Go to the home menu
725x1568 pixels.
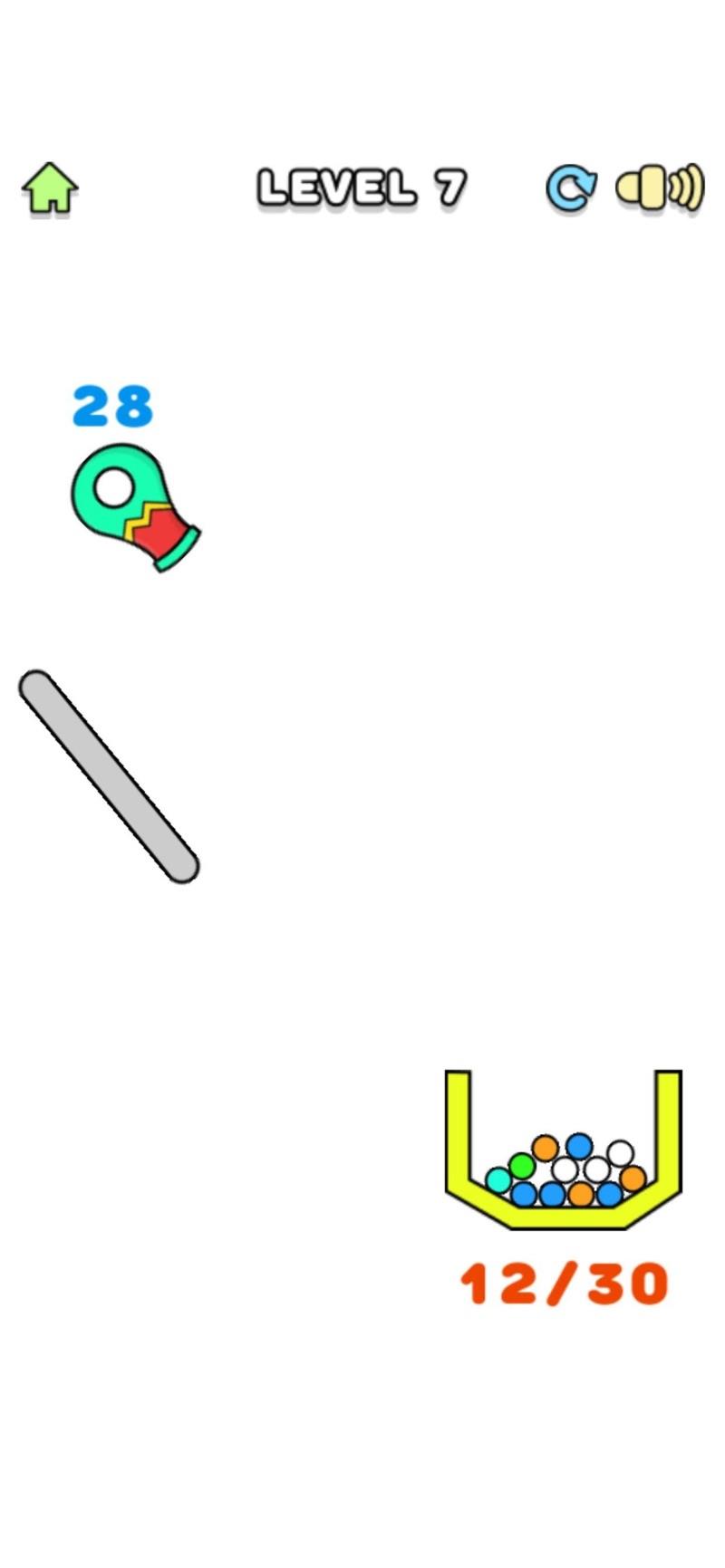[50, 188]
